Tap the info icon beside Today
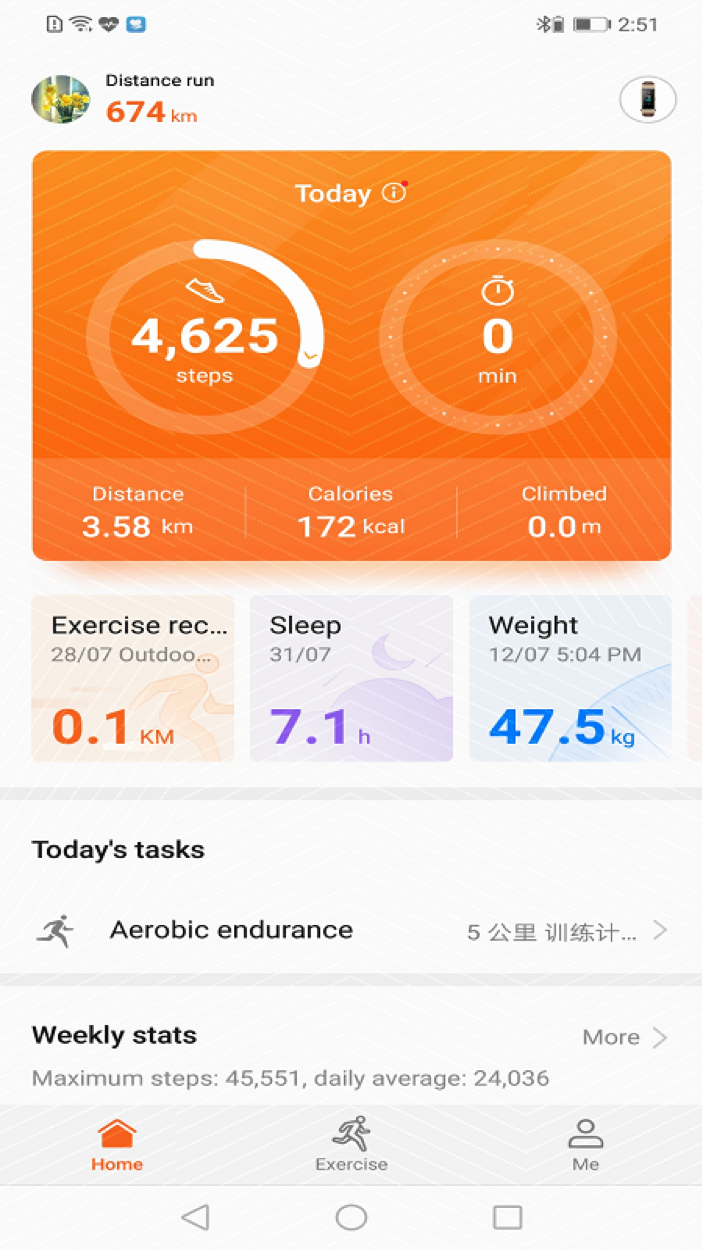 (394, 193)
